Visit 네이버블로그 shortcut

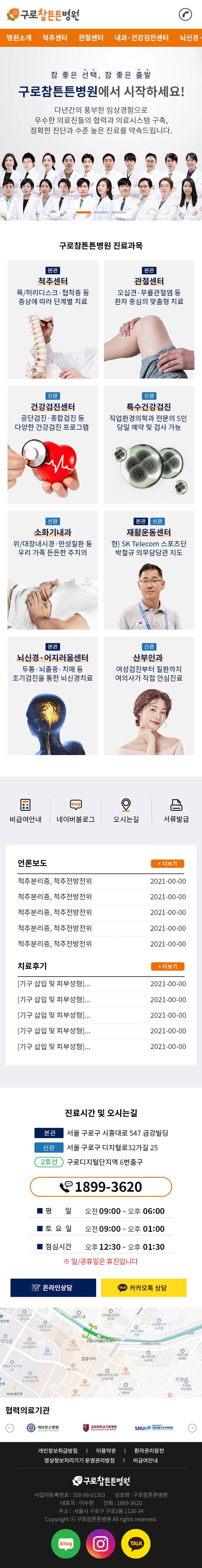pyautogui.click(x=75, y=811)
